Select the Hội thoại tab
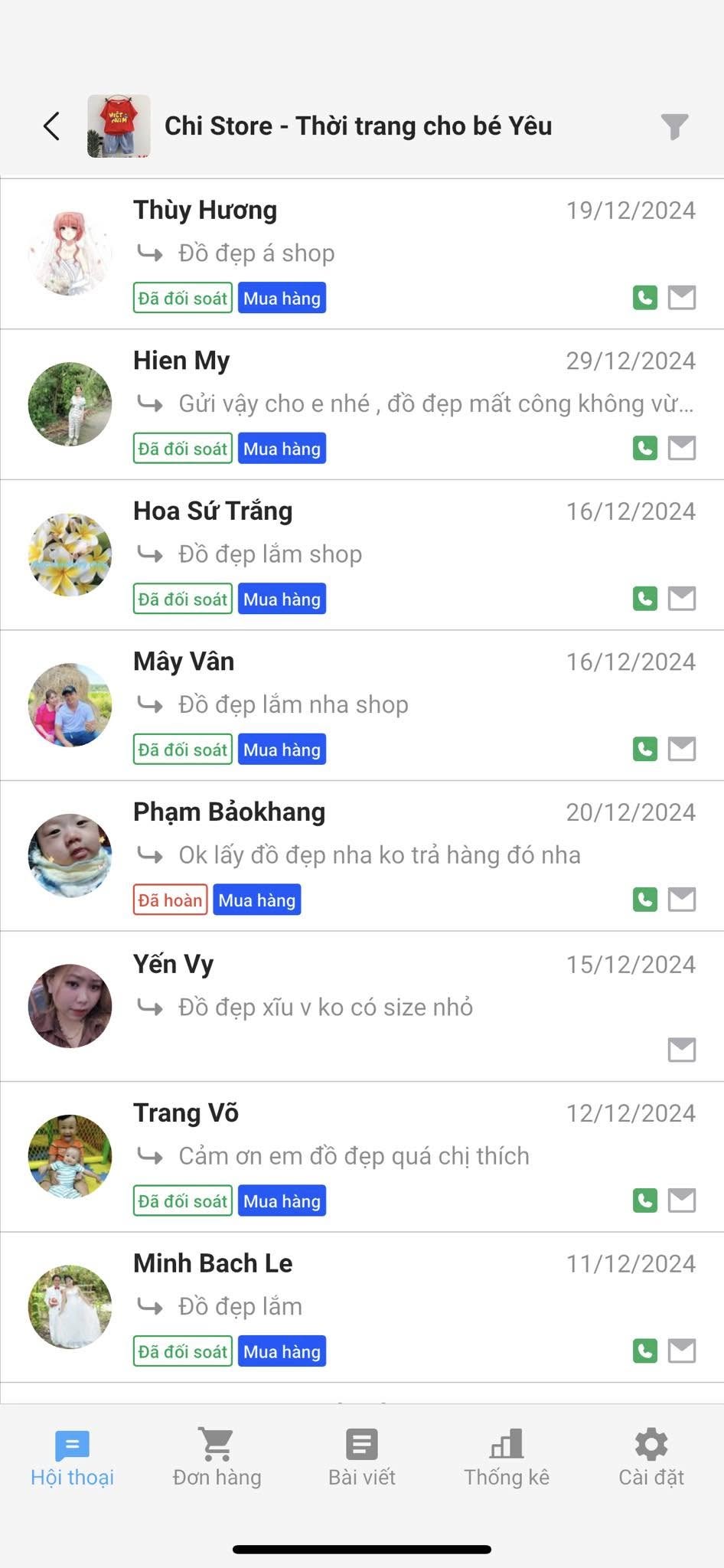This screenshot has height=1568, width=724. [72, 1457]
